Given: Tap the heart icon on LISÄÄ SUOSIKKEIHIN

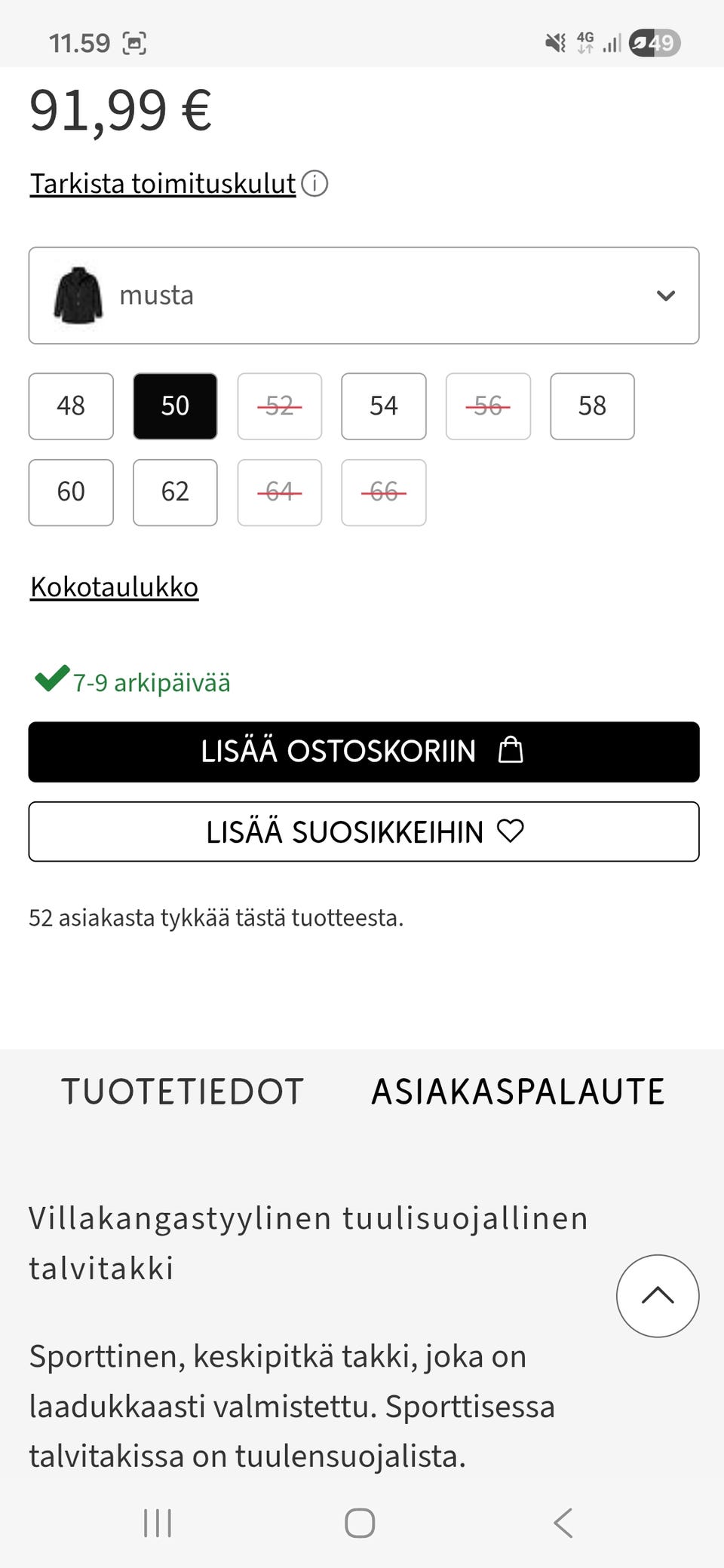Looking at the screenshot, I should point(512,831).
